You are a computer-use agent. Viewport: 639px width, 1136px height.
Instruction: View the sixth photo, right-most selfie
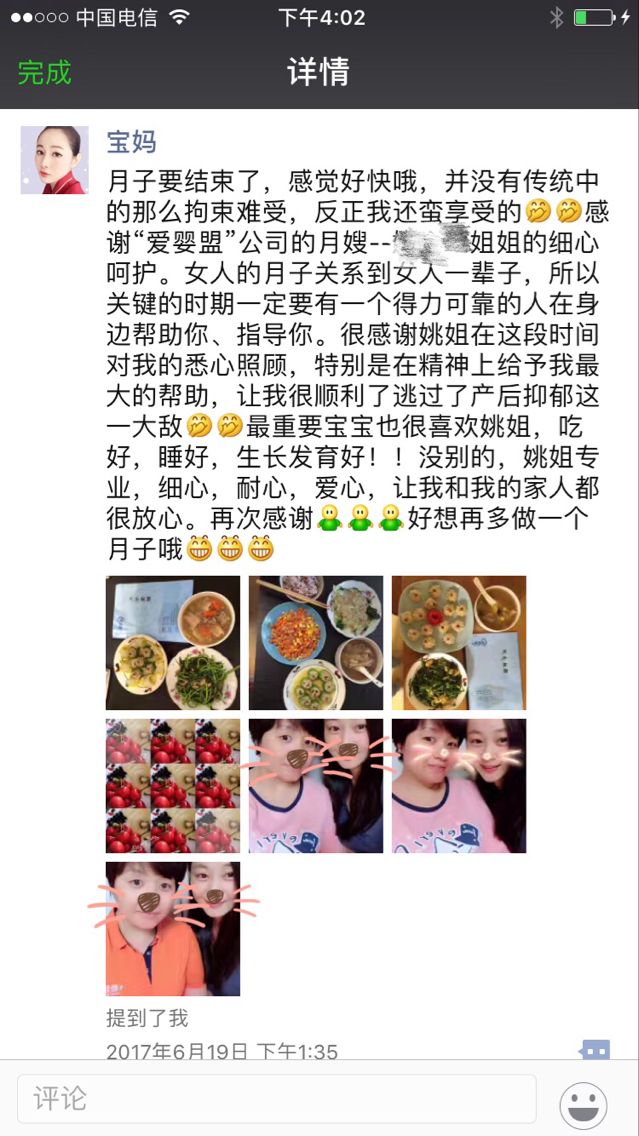(458, 785)
